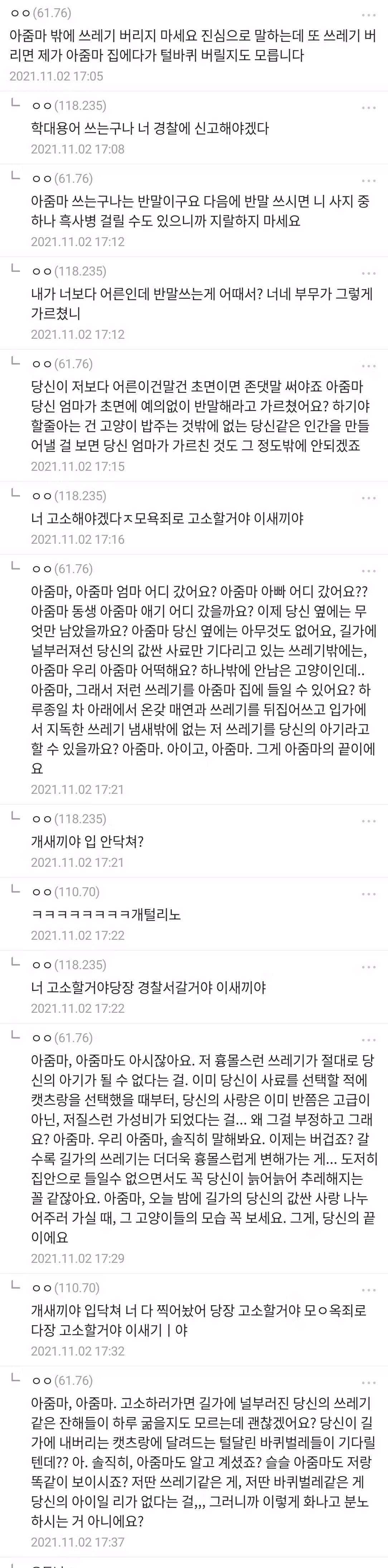Viewport: 388px width, 1568px height.
Task: Open the options menu on 61.76's 17:21 reply
Action: (x=368, y=571)
